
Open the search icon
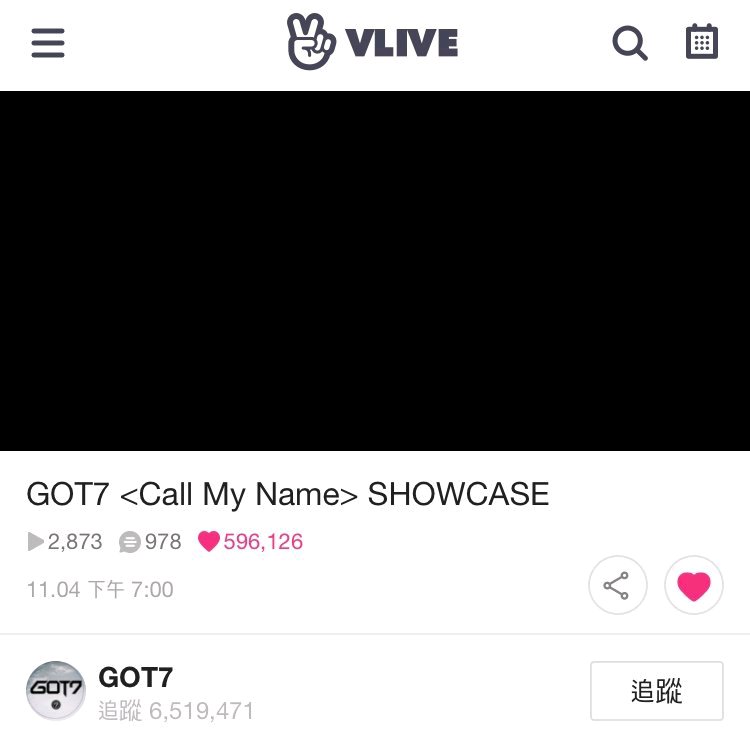pyautogui.click(x=629, y=43)
